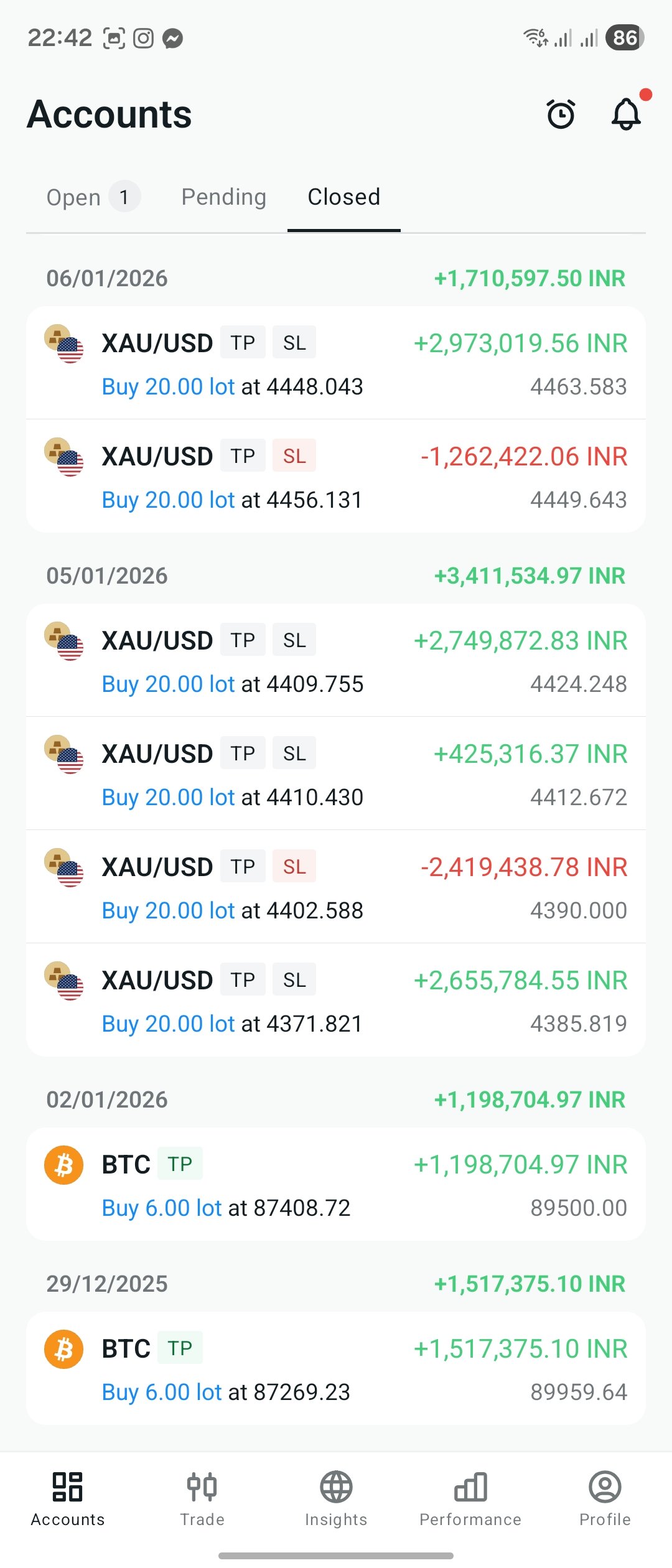View BTC trade bought at 87269.23
Image resolution: width=672 pixels, height=1568 pixels.
(335, 1369)
